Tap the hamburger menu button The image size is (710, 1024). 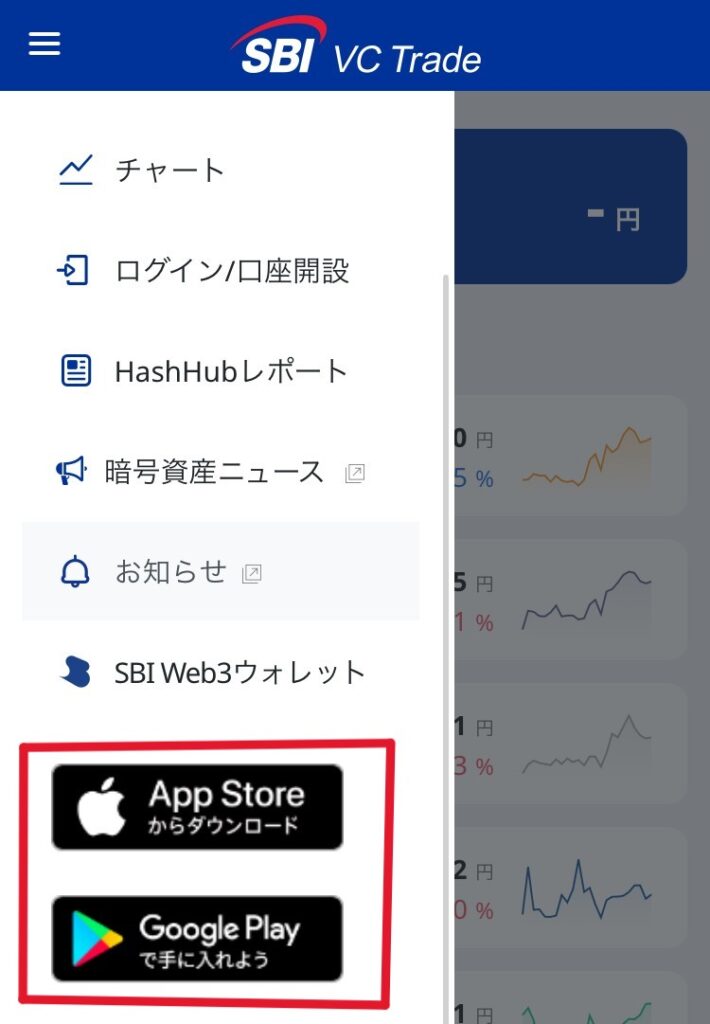click(44, 44)
